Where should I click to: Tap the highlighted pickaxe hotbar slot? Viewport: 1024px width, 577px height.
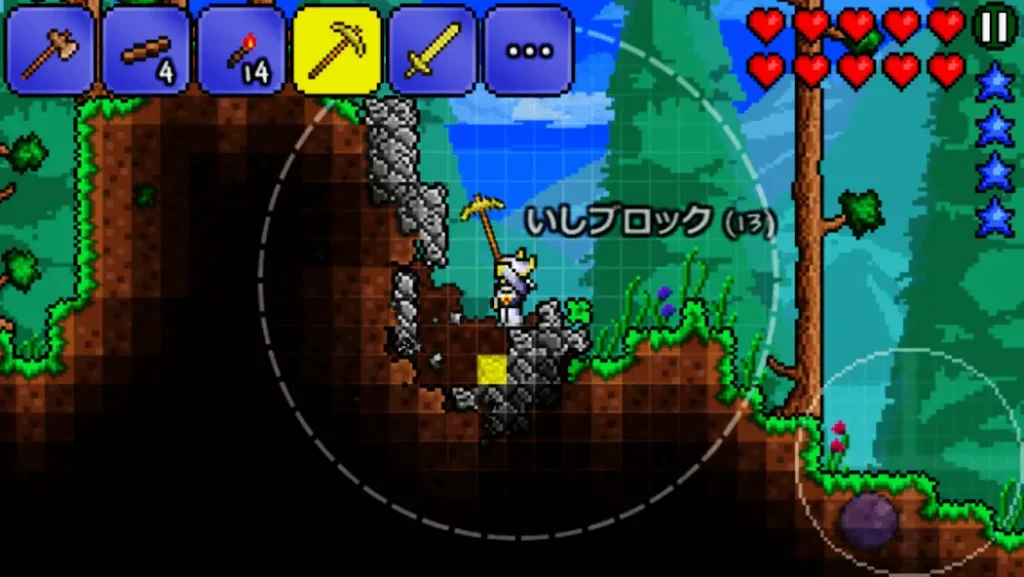337,50
